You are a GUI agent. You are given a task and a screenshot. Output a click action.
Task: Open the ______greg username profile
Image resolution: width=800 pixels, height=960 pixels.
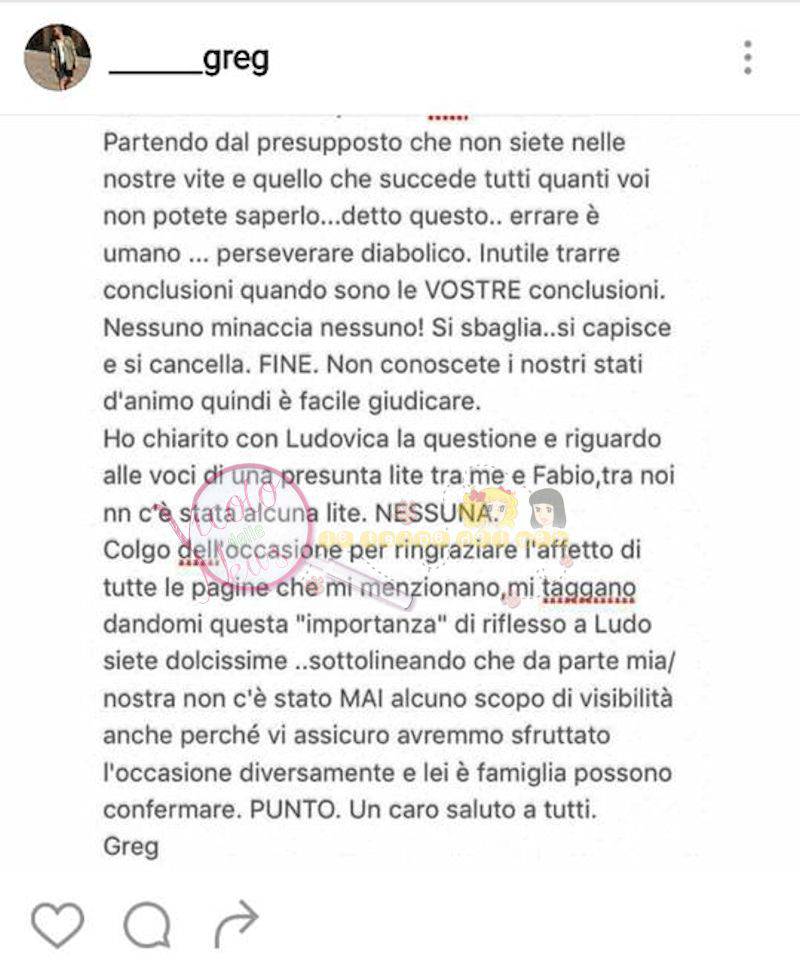pyautogui.click(x=188, y=60)
